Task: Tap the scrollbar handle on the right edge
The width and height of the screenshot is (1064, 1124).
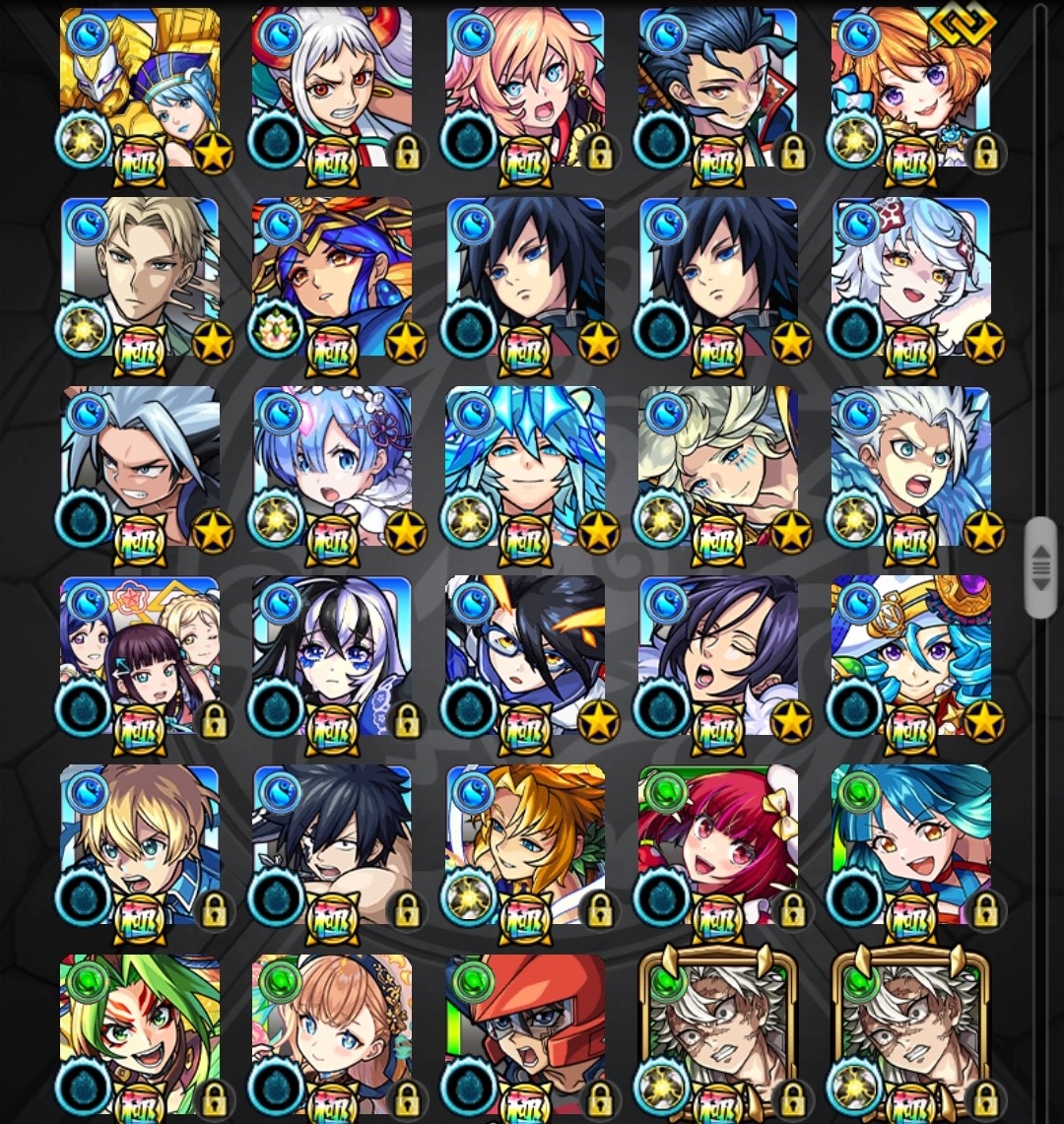Action: click(1040, 567)
